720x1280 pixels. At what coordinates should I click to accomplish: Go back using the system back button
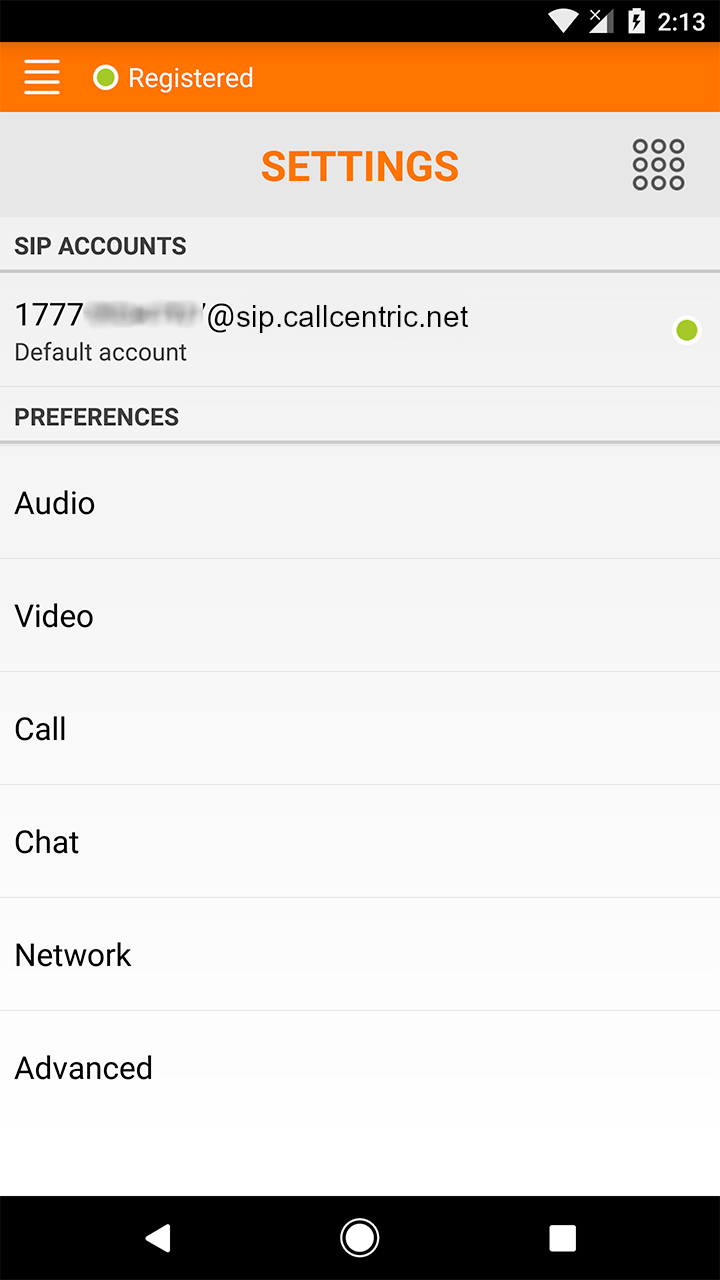pyautogui.click(x=158, y=1238)
